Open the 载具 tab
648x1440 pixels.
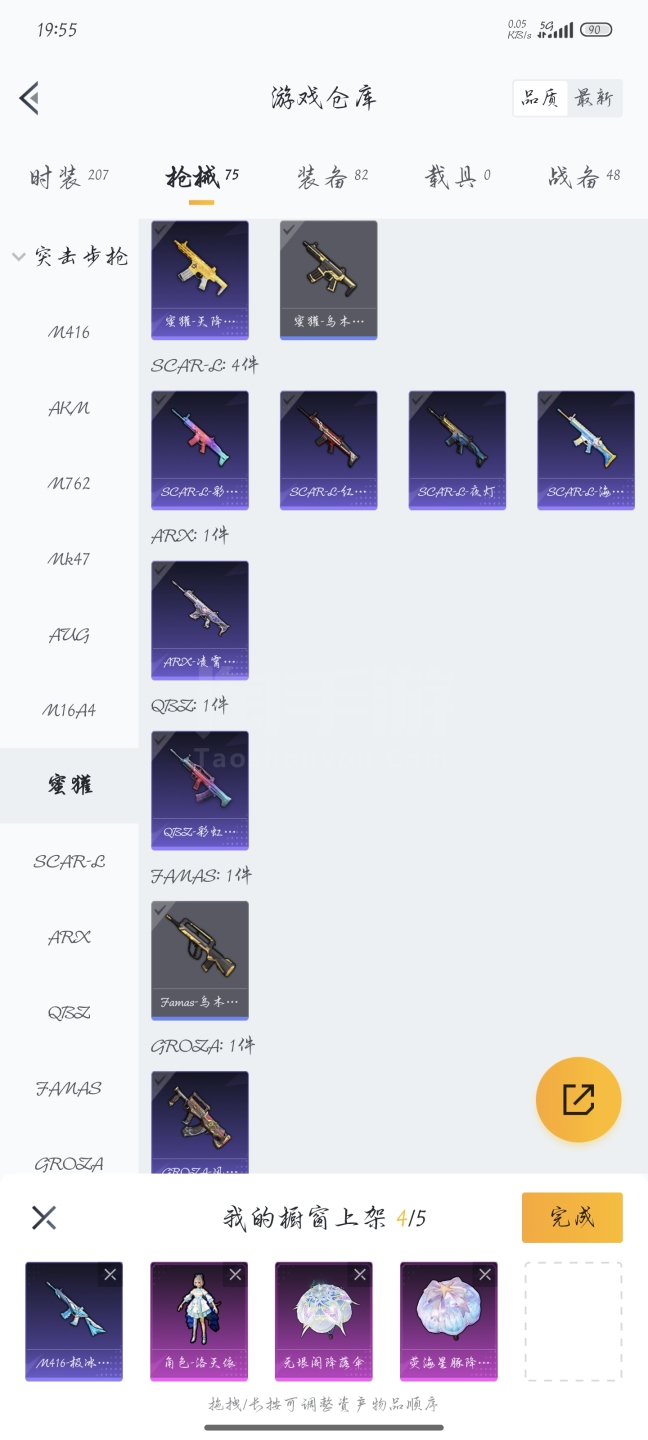(457, 178)
